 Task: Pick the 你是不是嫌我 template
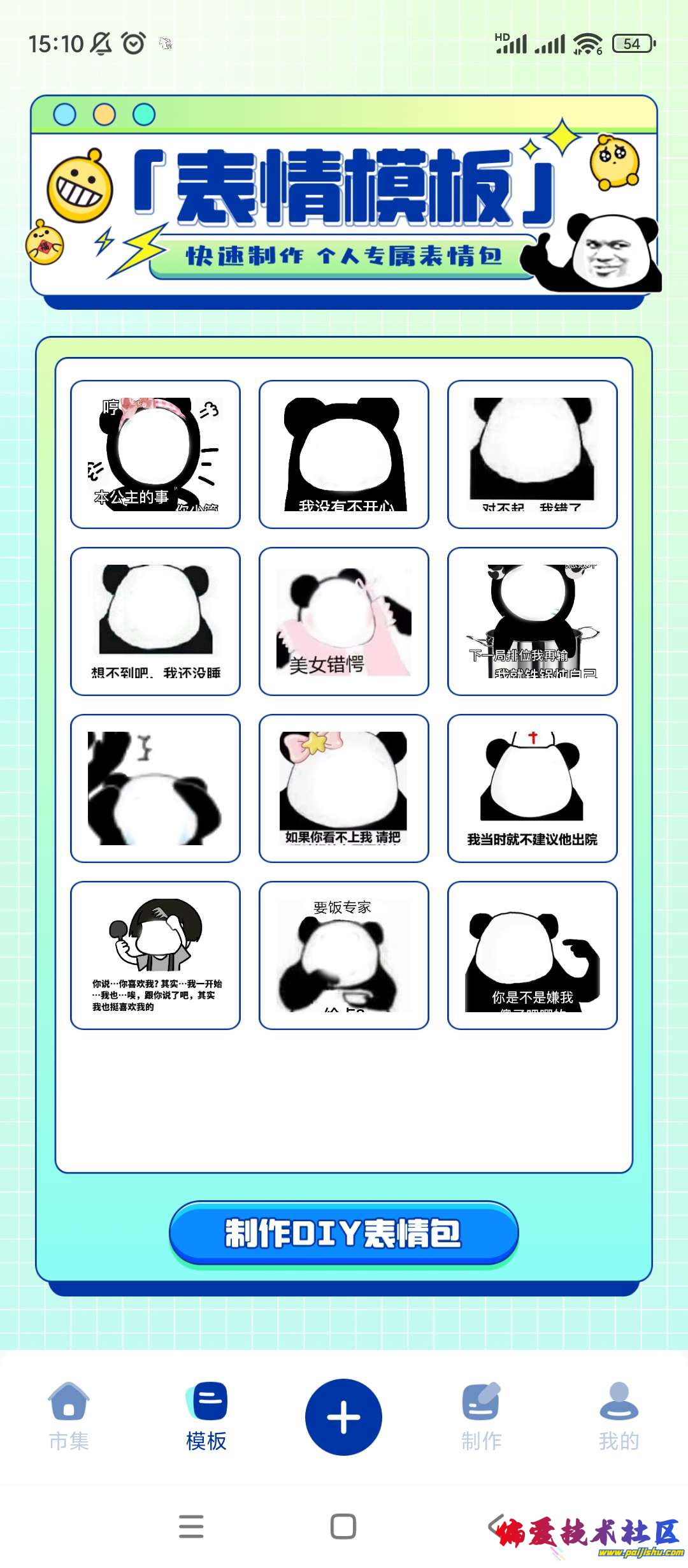point(533,955)
